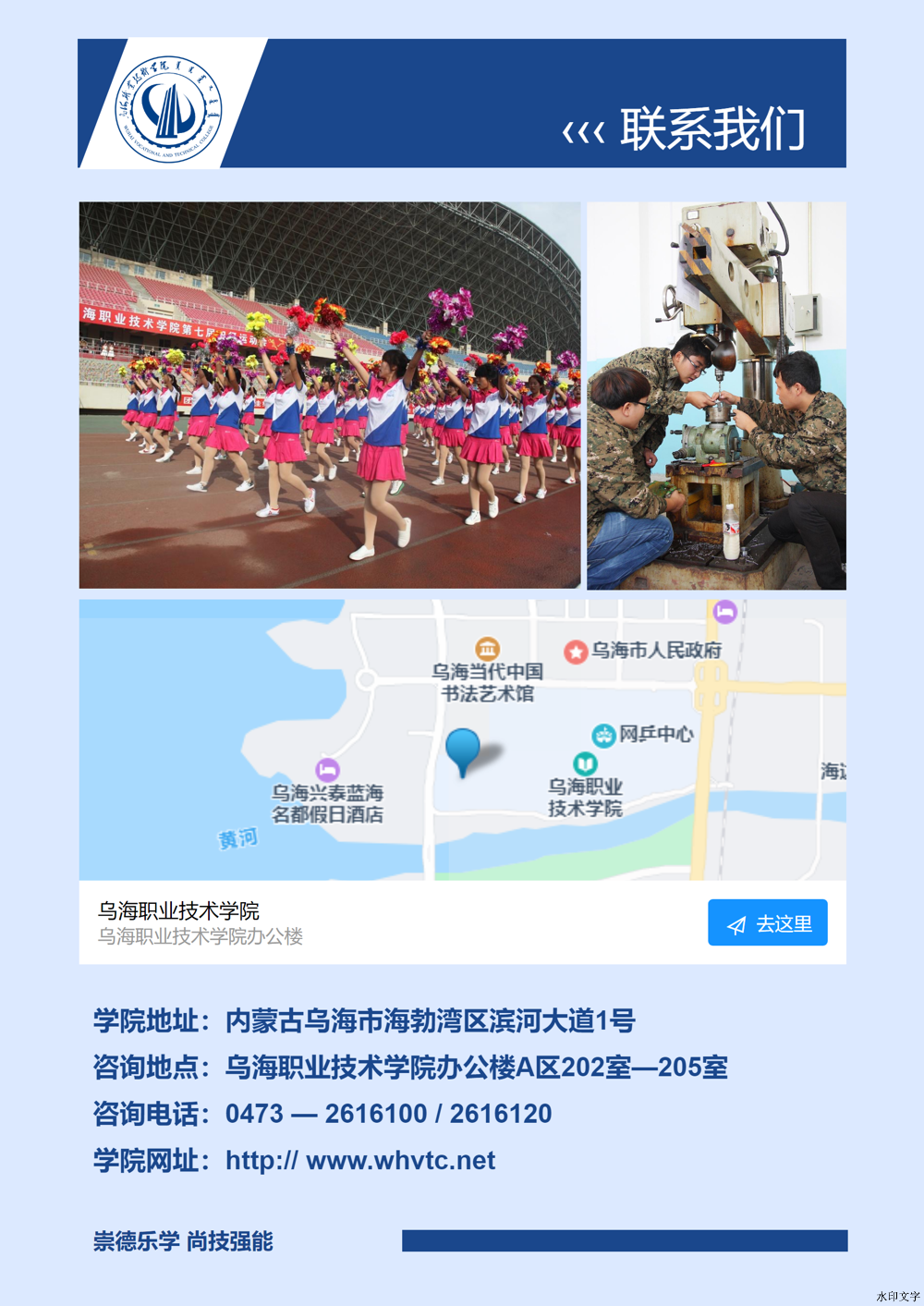Screen dimensions: 924x1306
Task: Select the school icon for 乌海职业技术学院
Action: 584,765
